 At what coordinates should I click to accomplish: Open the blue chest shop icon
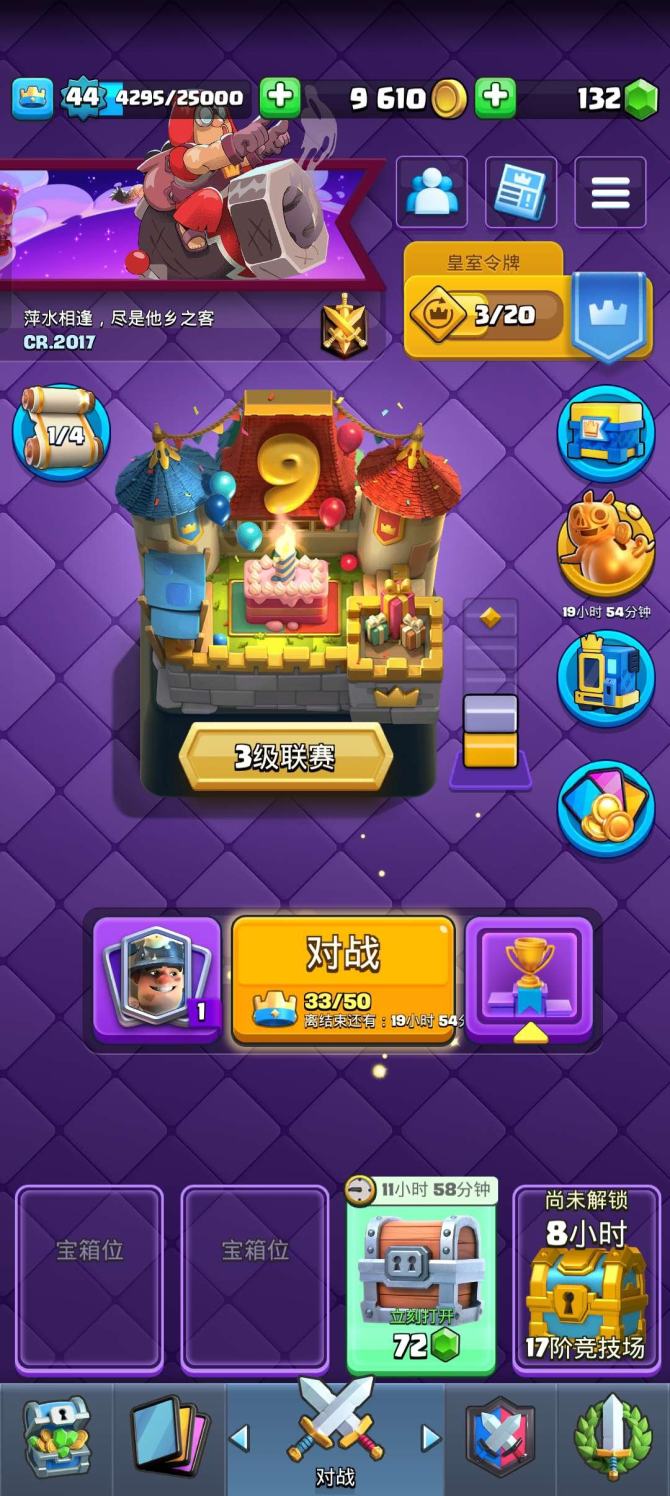click(x=605, y=433)
